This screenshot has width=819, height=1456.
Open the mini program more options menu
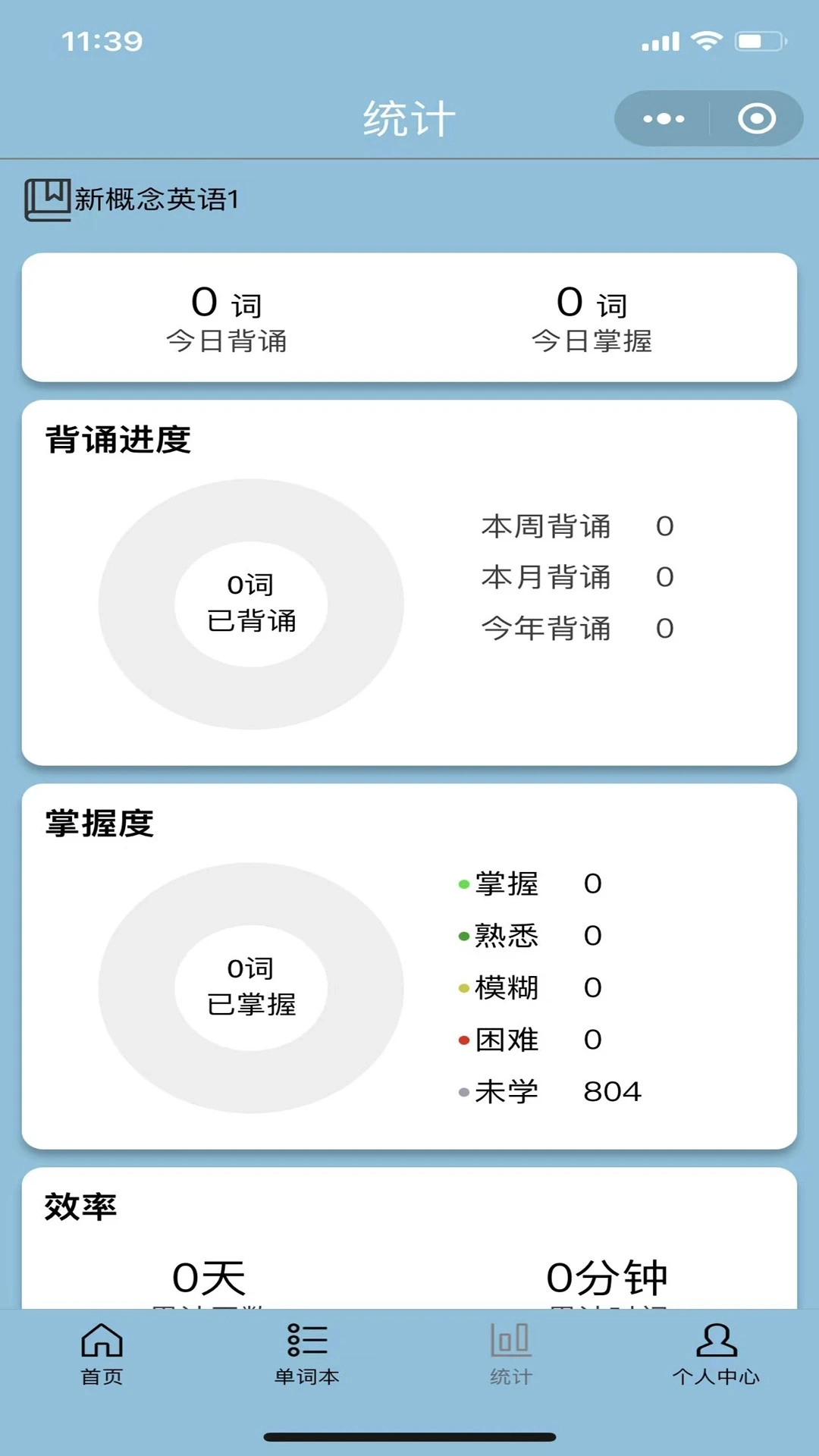pyautogui.click(x=662, y=118)
